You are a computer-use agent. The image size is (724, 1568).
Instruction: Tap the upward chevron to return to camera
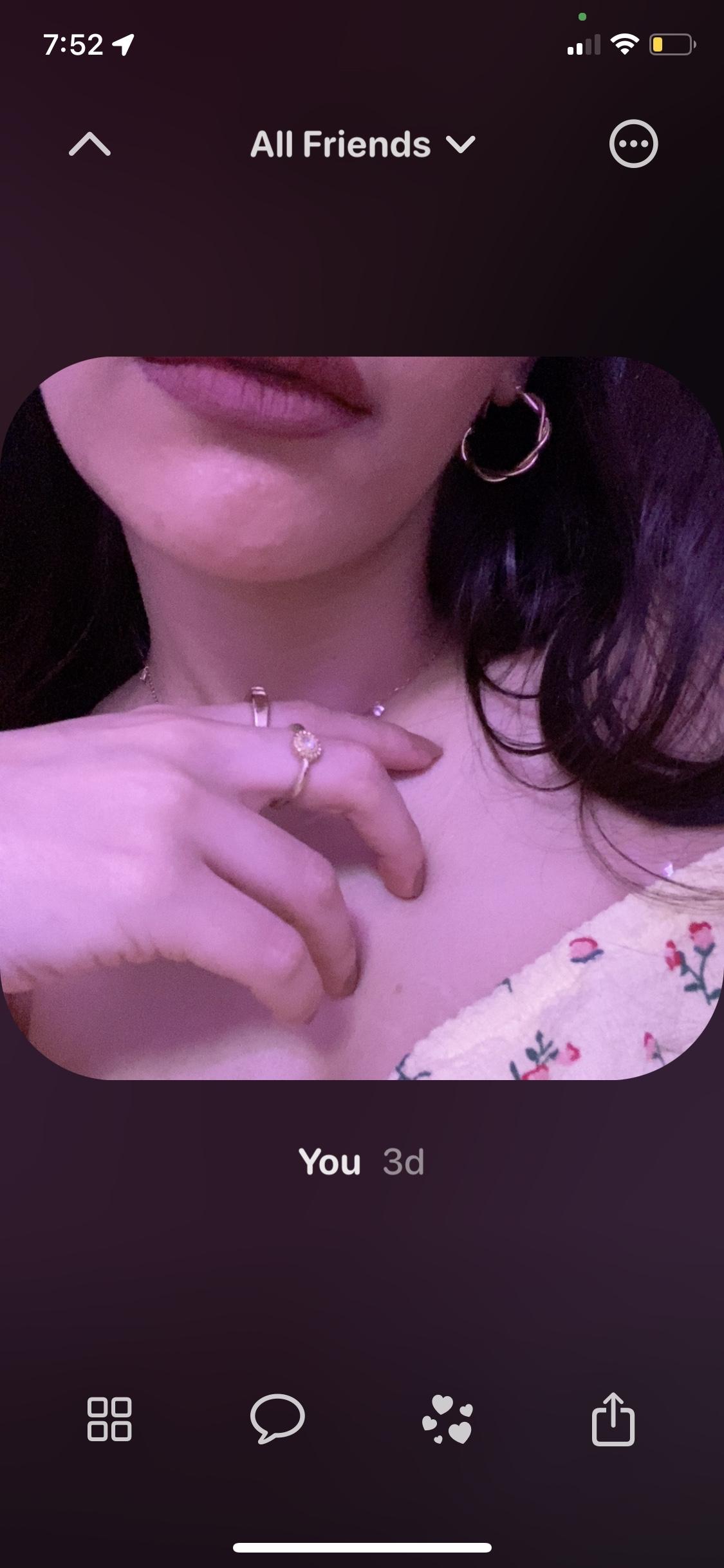click(x=89, y=145)
